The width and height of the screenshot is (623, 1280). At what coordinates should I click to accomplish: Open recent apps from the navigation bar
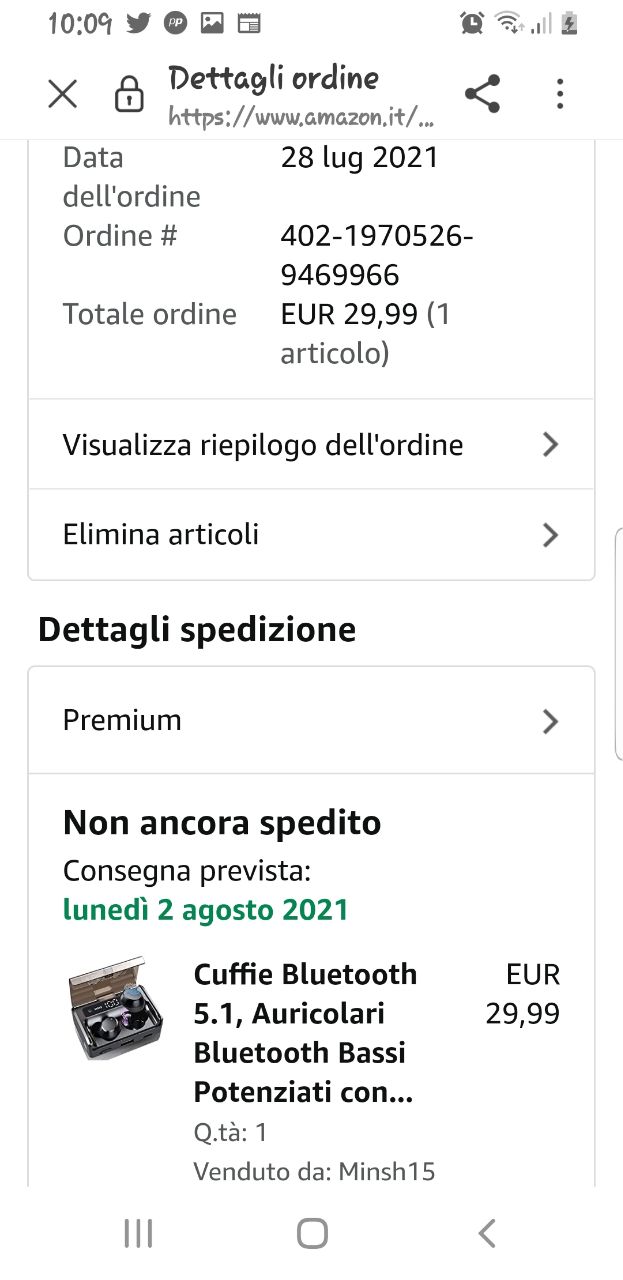coord(138,1234)
